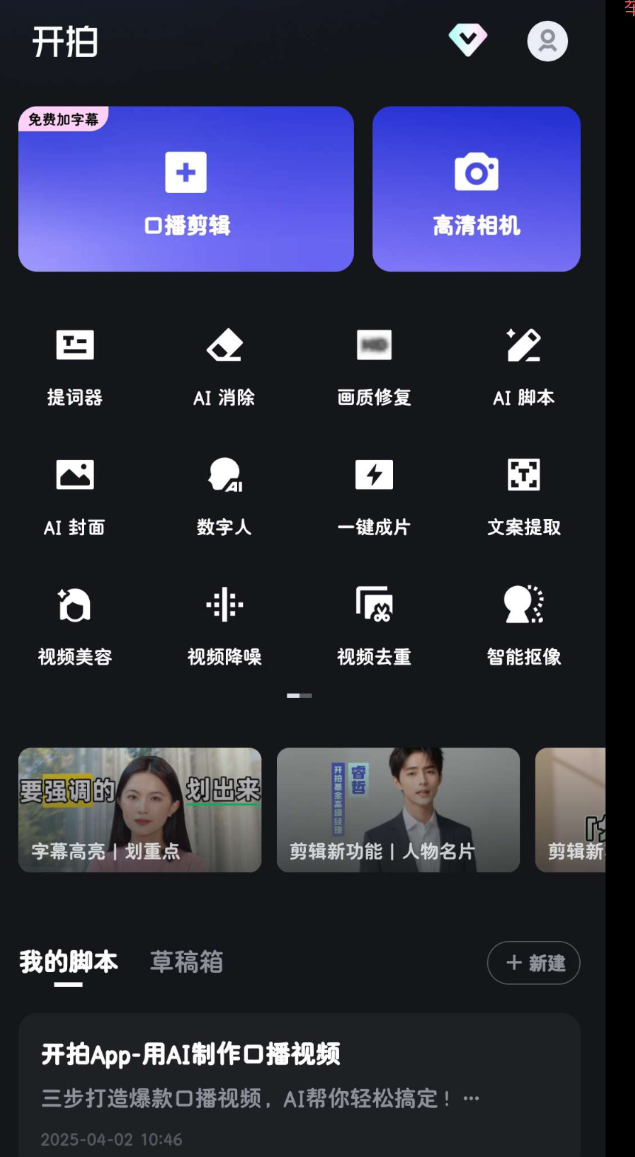The image size is (635, 1157).
Task: Switch to the 草稿箱 tab
Action: coord(186,962)
